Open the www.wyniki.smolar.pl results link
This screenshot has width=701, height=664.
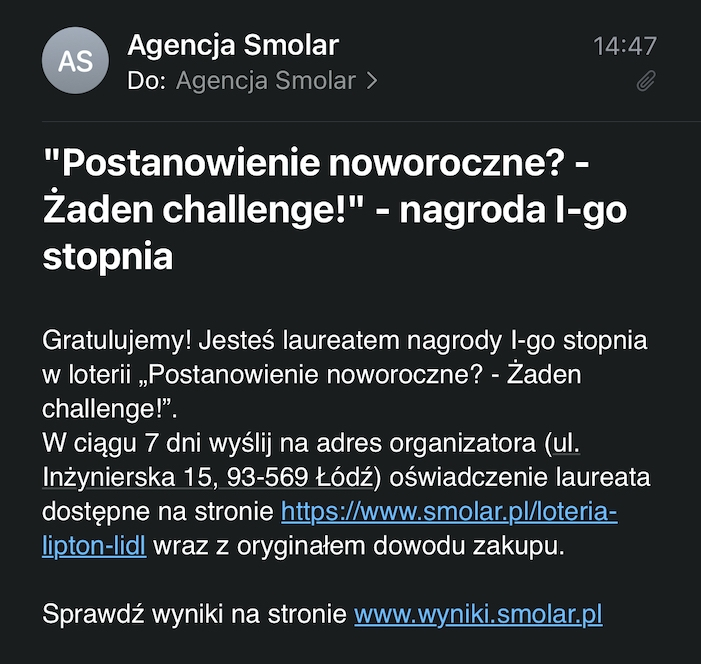click(x=478, y=613)
